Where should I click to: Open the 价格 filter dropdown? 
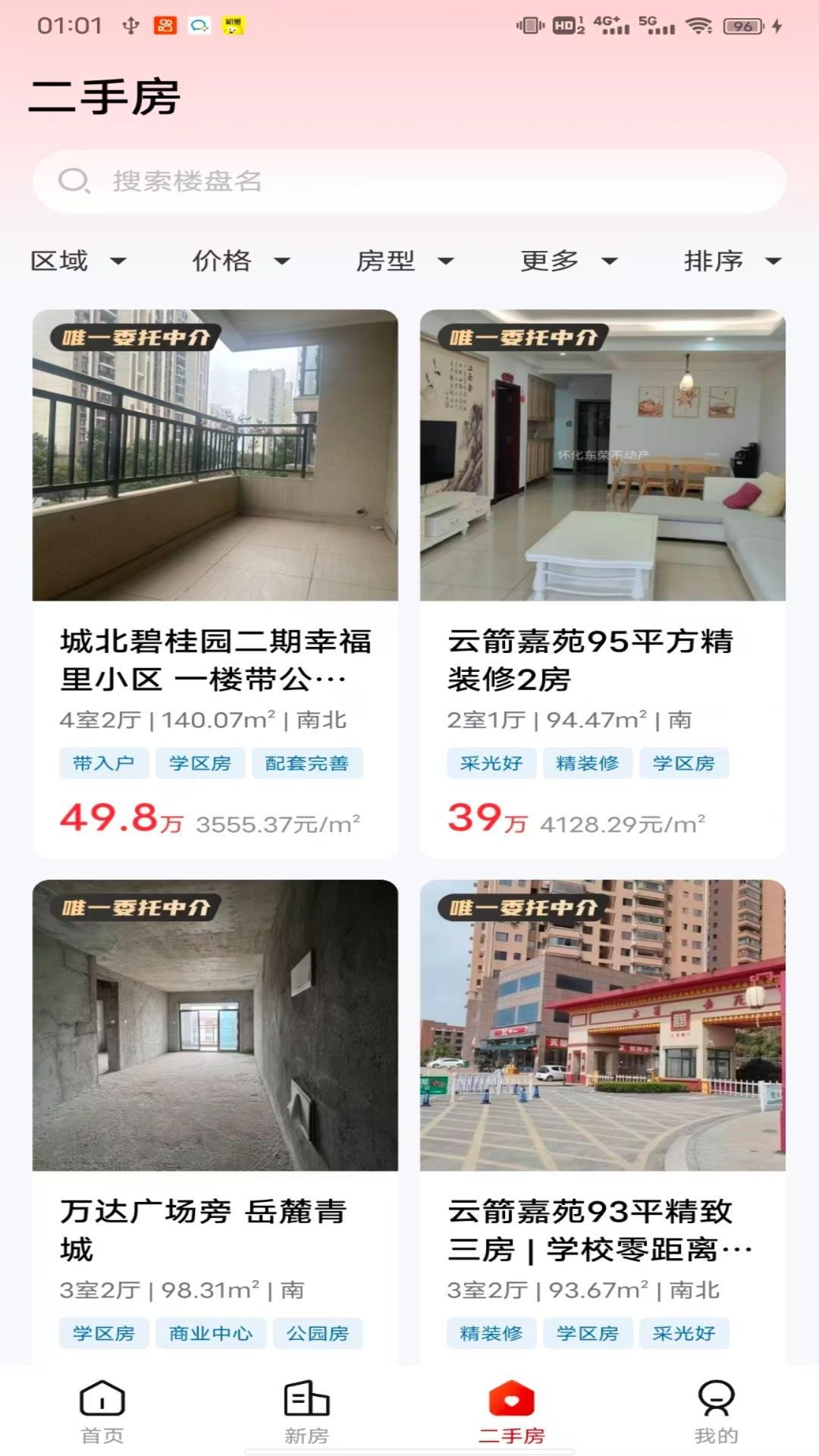tap(240, 261)
